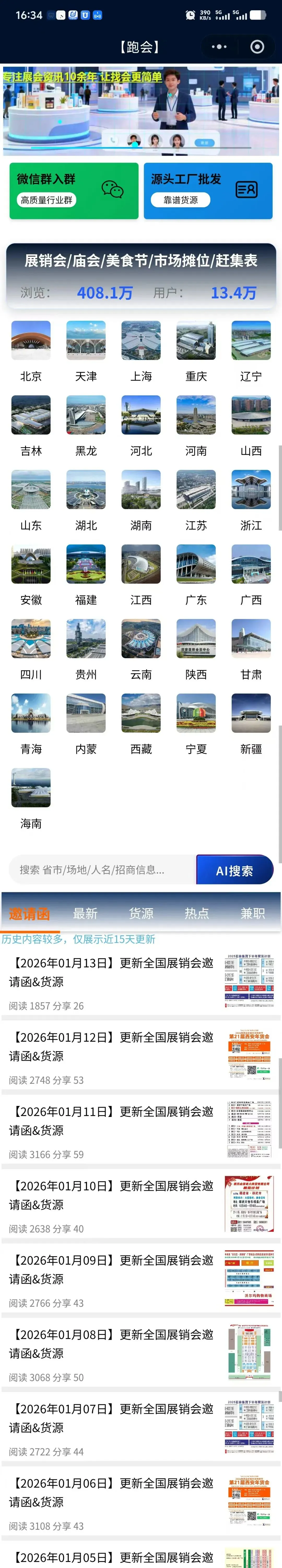Image resolution: width=282 pixels, height=1568 pixels.
Task: Select the 北京 region tile
Action: [31, 351]
